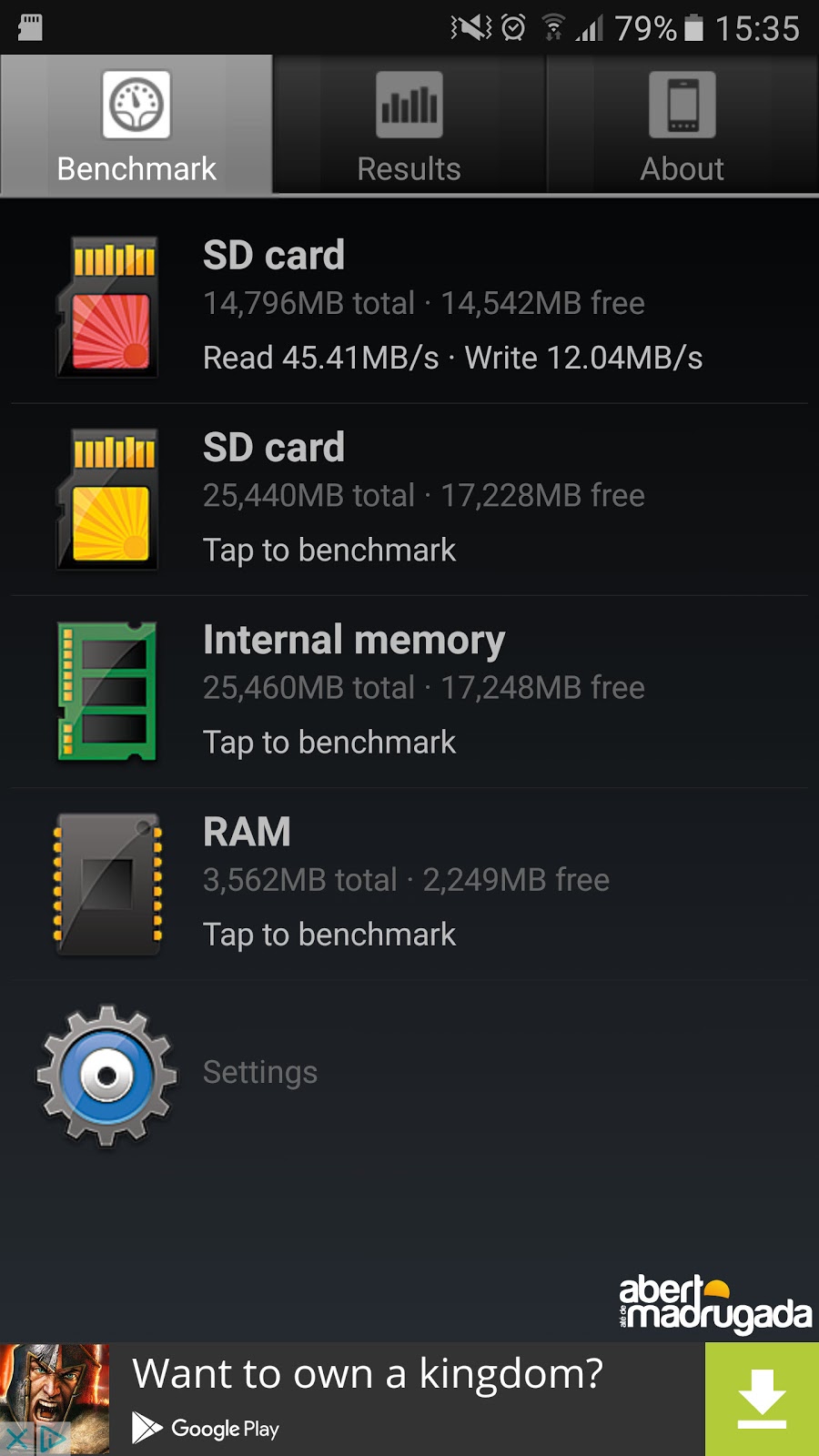
Task: Open the Settings row
Action: click(x=409, y=1074)
